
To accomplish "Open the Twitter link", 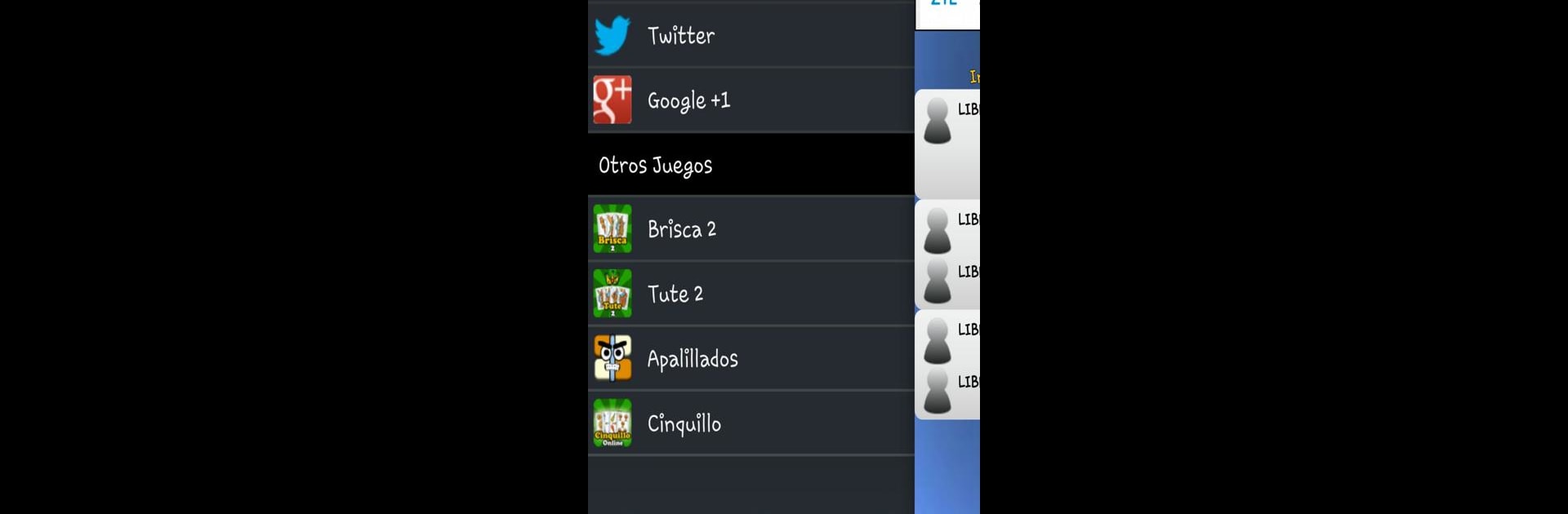I will (750, 35).
